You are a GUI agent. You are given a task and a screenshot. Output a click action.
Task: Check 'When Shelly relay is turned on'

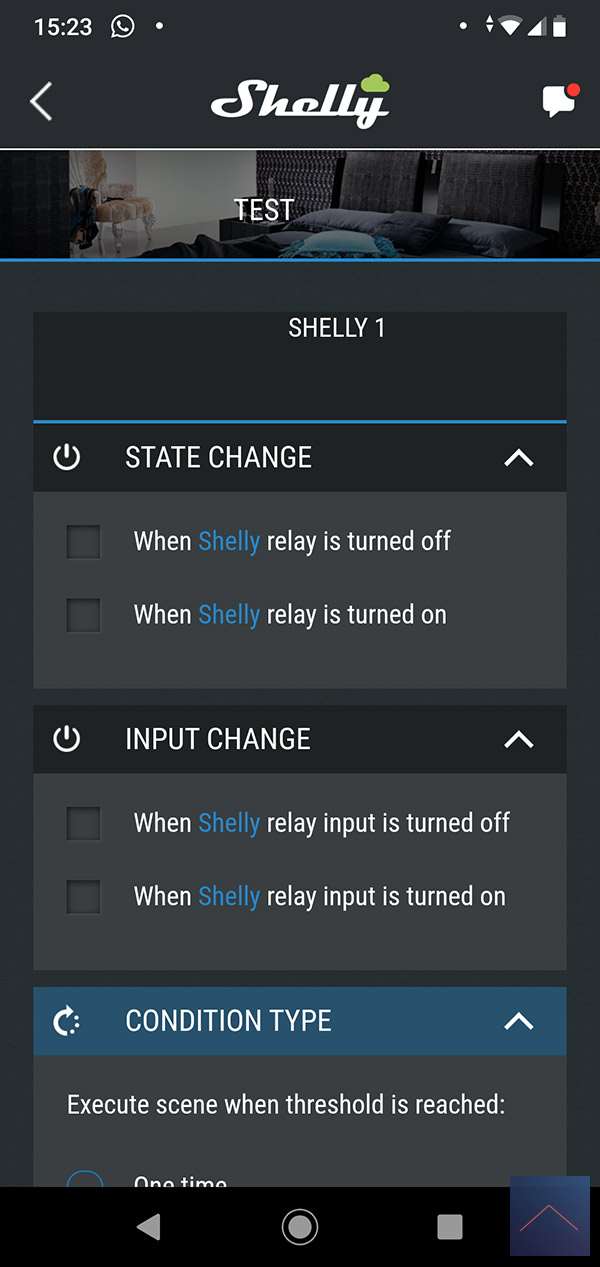(84, 615)
